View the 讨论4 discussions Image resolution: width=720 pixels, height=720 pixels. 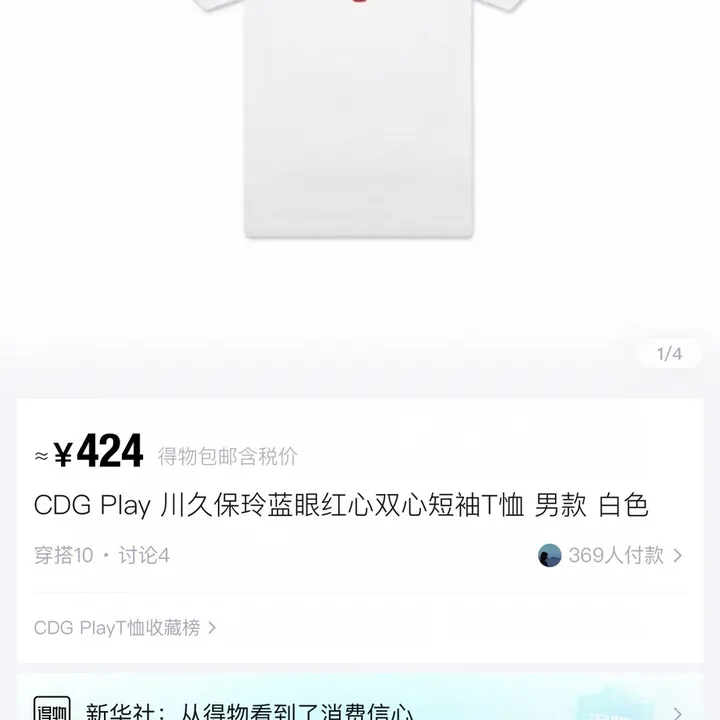tap(144, 555)
